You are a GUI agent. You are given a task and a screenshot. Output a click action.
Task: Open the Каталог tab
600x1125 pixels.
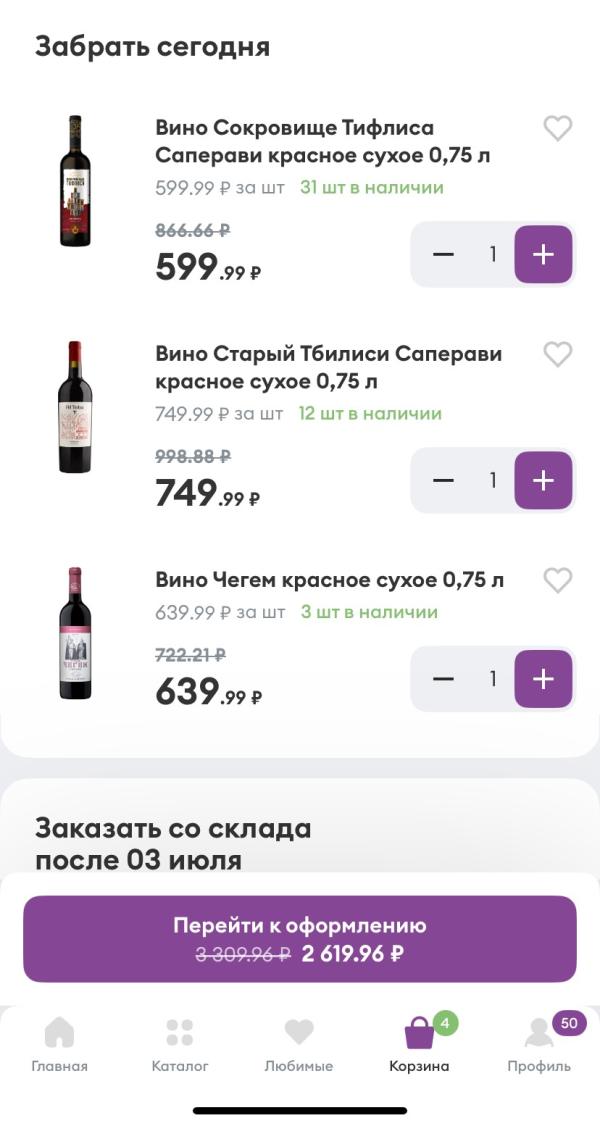180,1044
